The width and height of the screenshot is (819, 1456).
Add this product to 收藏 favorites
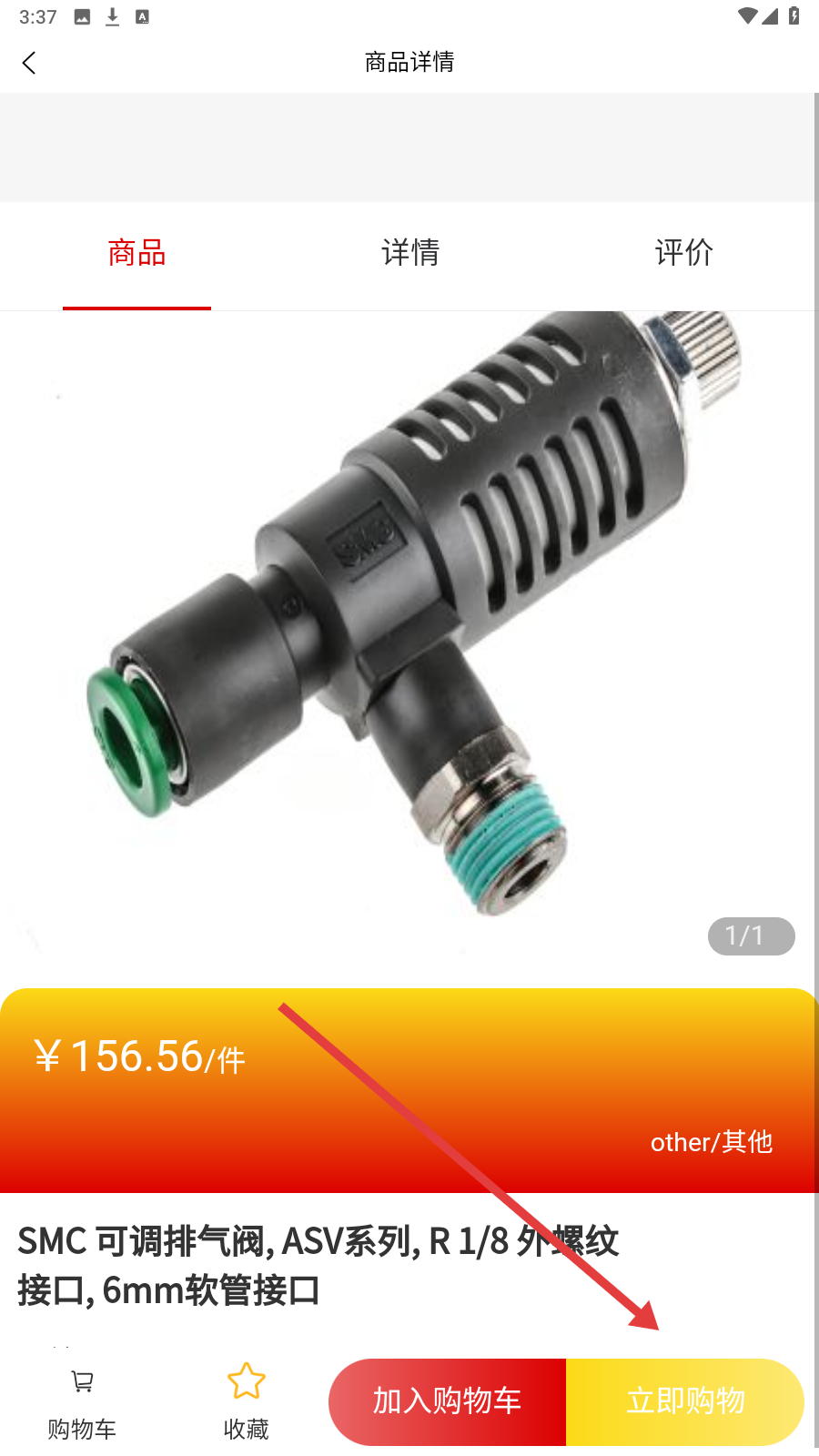(246, 1402)
